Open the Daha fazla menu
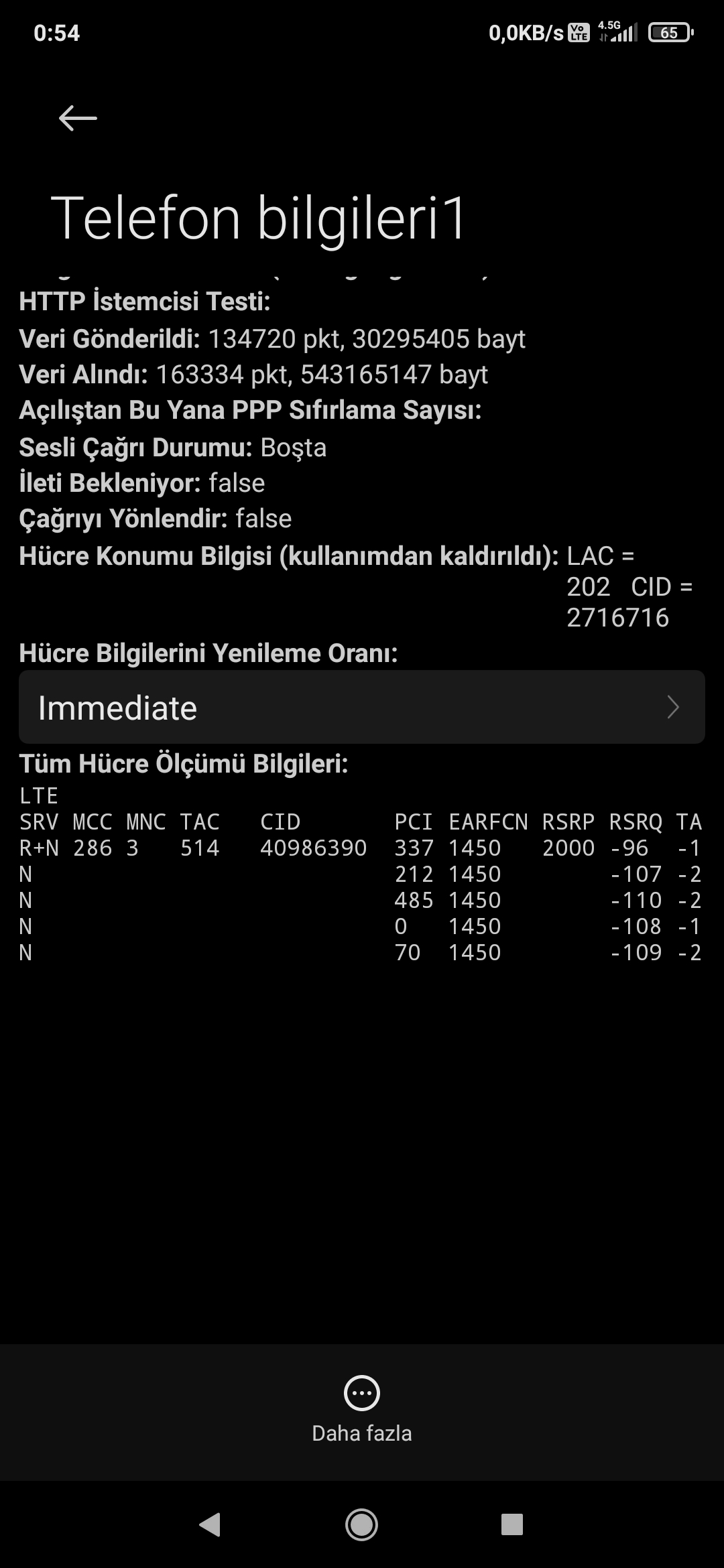 pyautogui.click(x=362, y=1410)
